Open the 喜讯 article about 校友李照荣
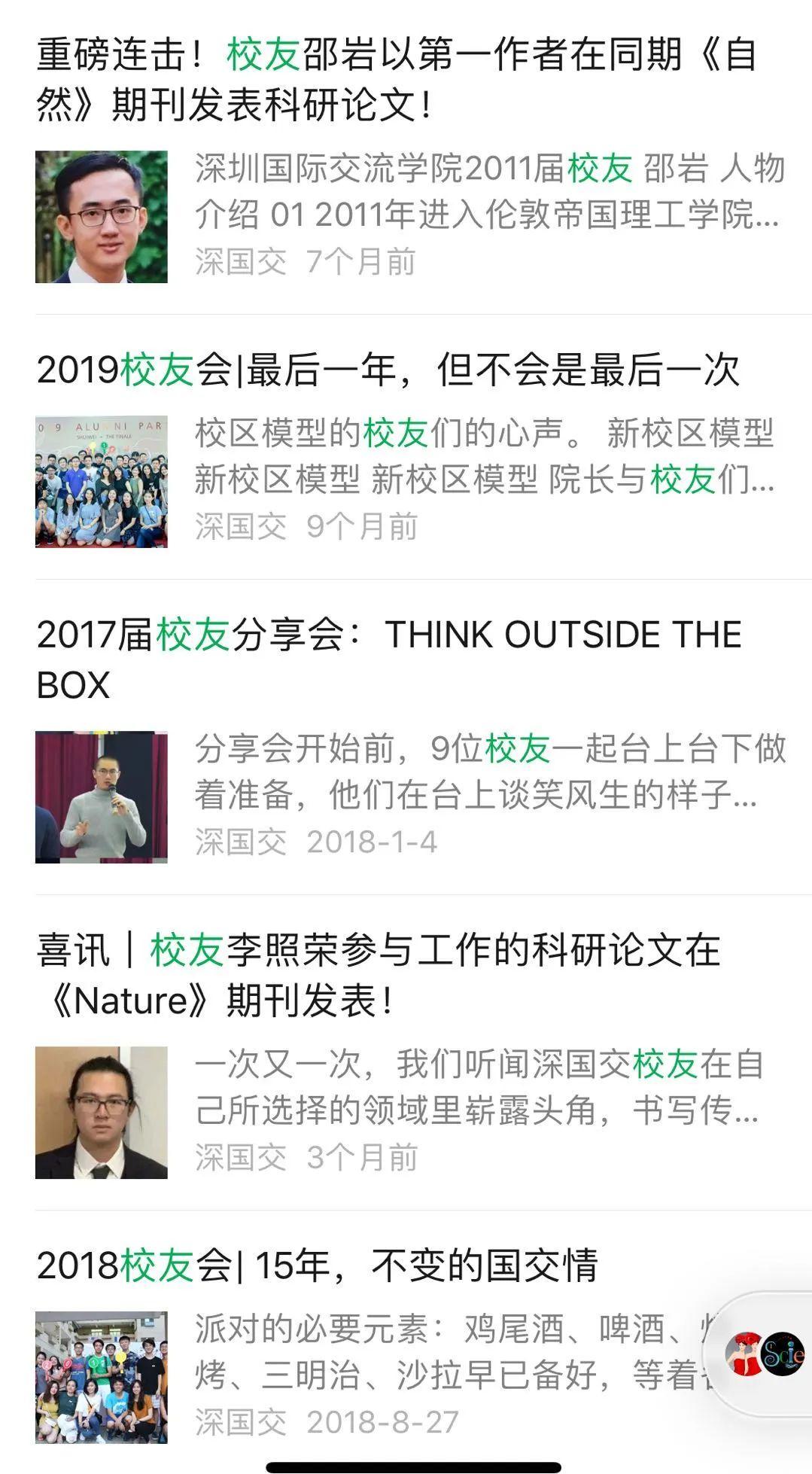 tap(379, 974)
